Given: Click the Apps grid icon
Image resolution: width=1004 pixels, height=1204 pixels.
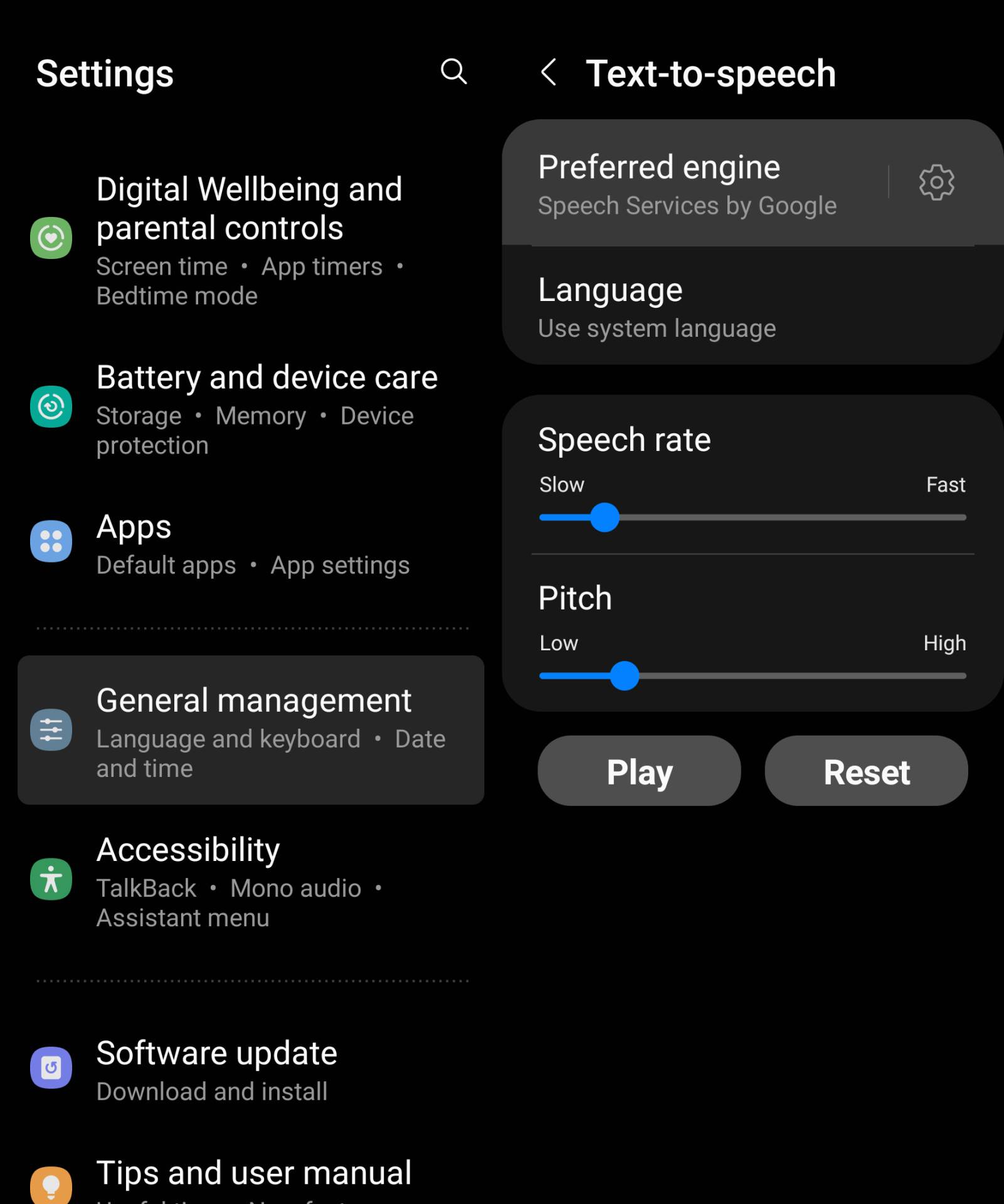Looking at the screenshot, I should pos(51,542).
